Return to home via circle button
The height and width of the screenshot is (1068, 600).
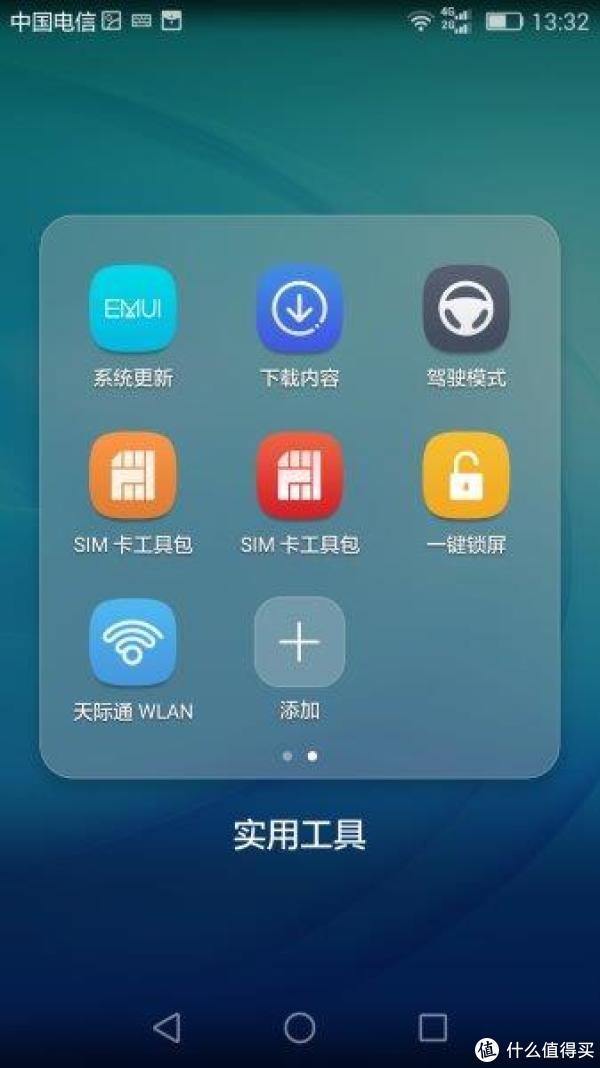[299, 1027]
